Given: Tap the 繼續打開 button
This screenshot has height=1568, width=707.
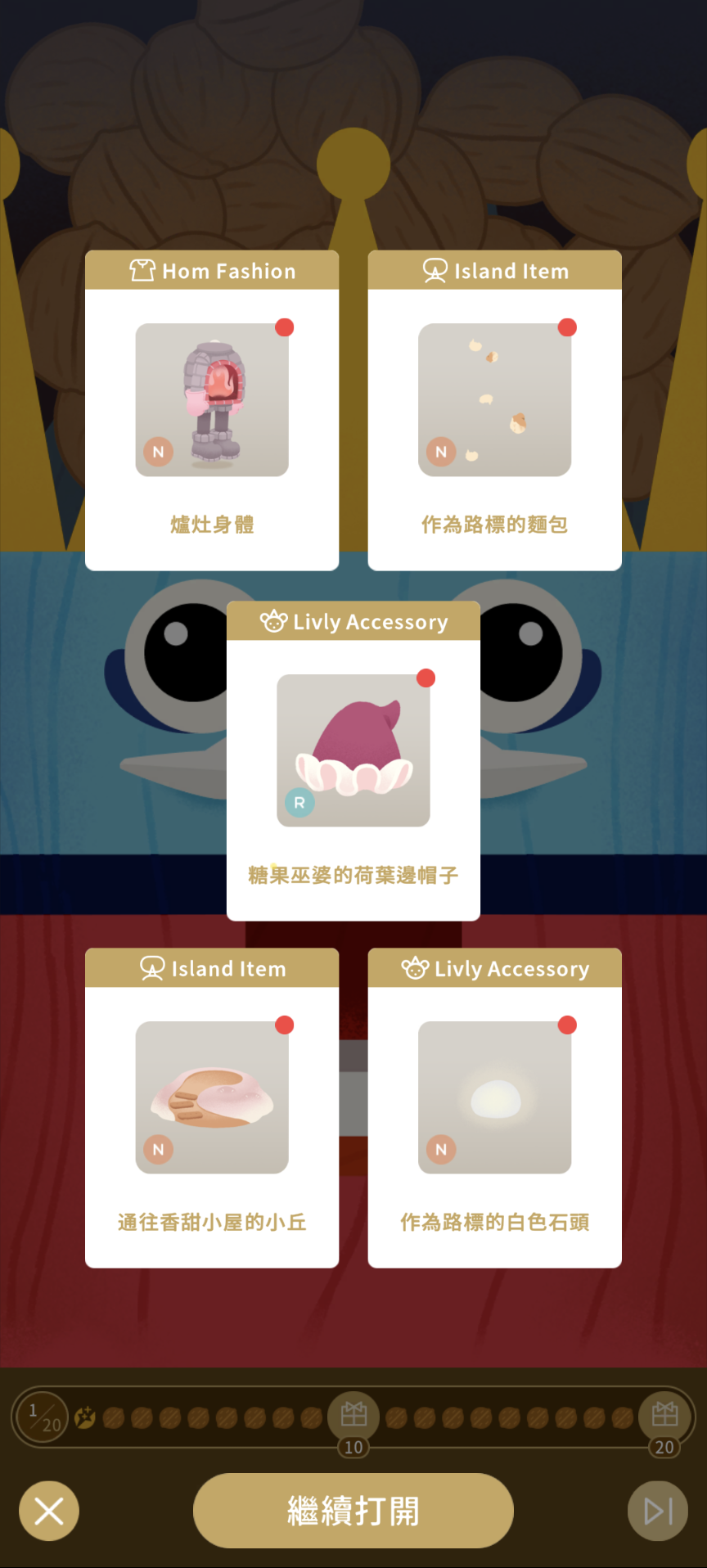Looking at the screenshot, I should point(353,1511).
